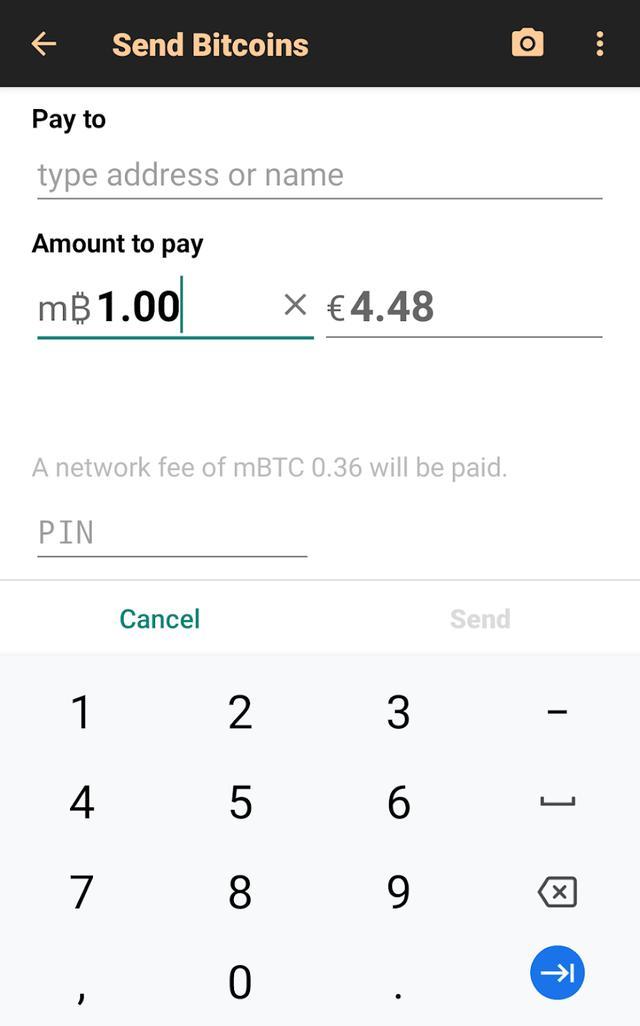Viewport: 640px width, 1026px height.
Task: Cancel the bitcoin payment
Action: click(160, 619)
